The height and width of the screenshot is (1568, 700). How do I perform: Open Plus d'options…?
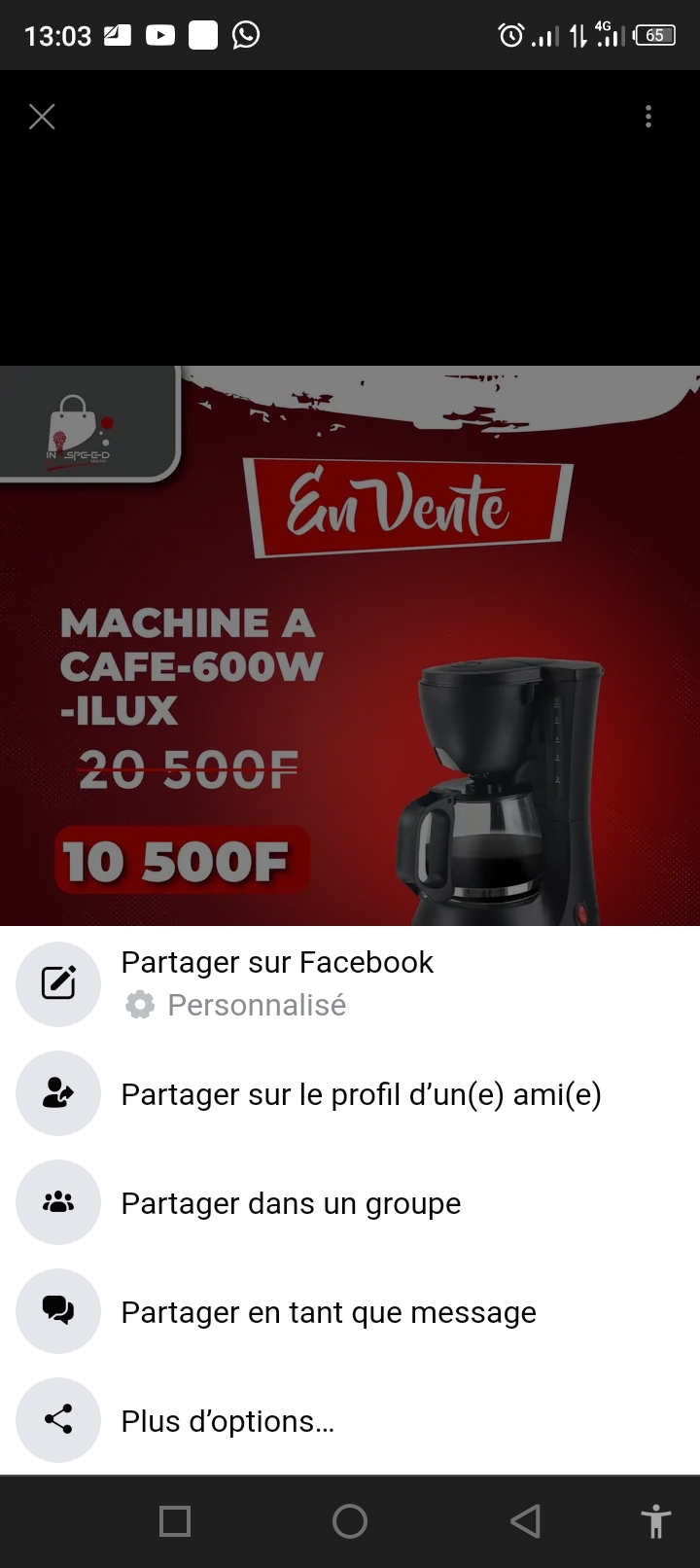coord(227,1421)
